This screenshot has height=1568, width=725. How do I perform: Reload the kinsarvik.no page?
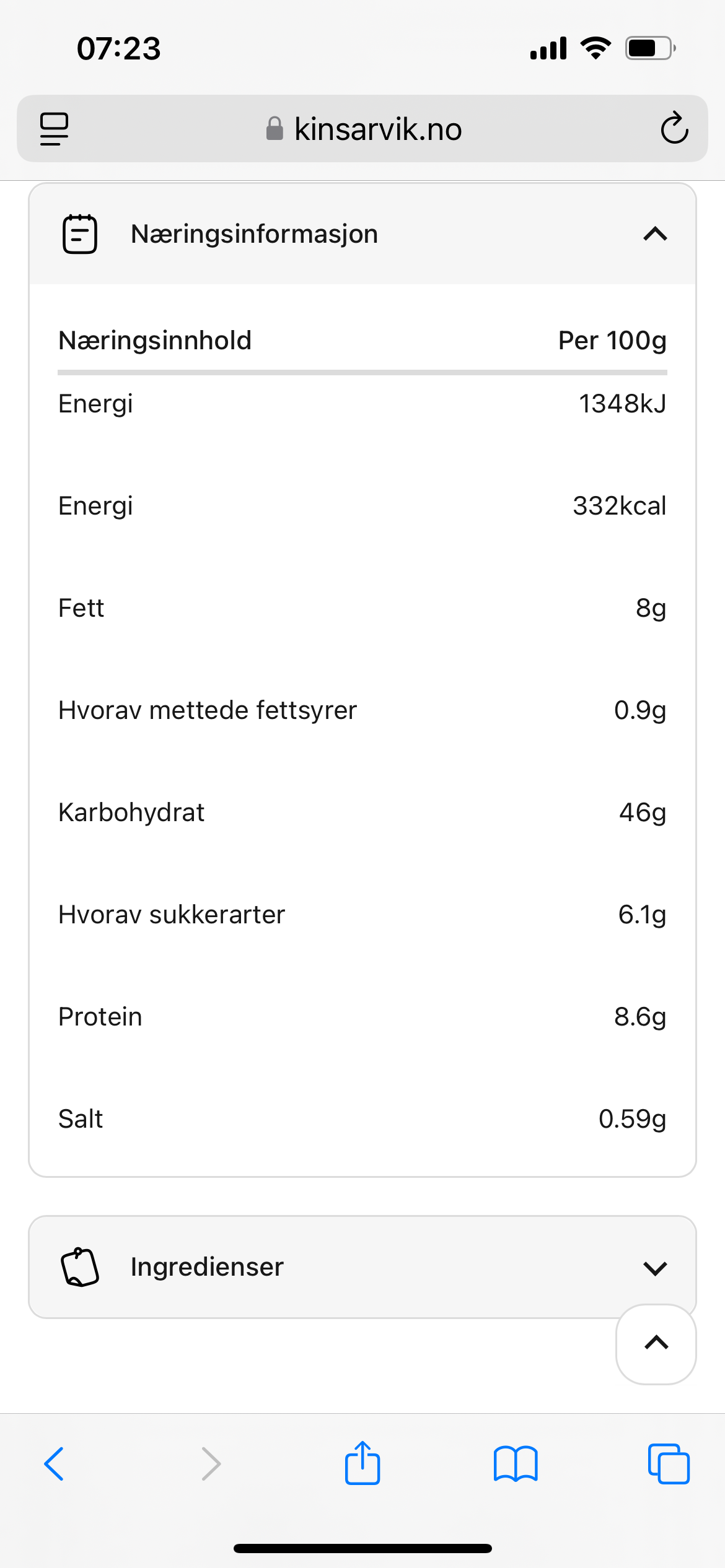[674, 128]
